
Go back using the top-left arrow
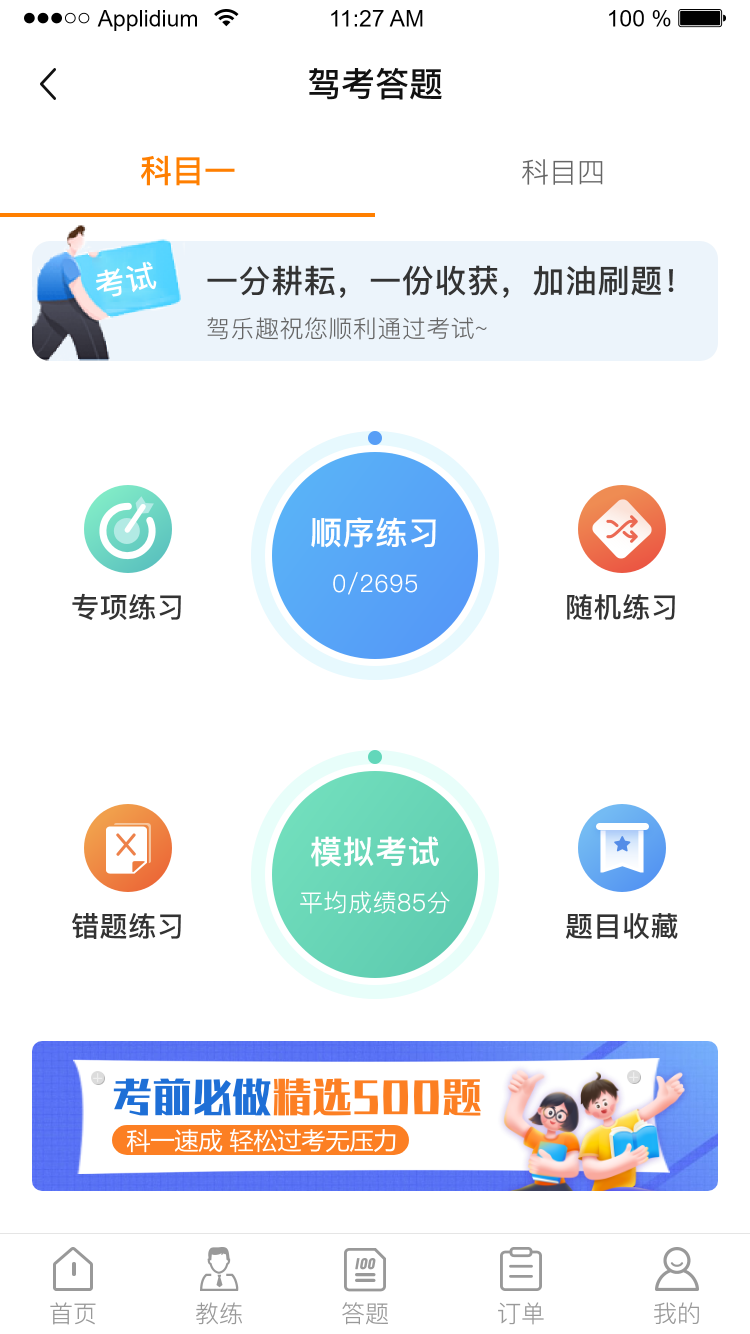click(x=48, y=84)
